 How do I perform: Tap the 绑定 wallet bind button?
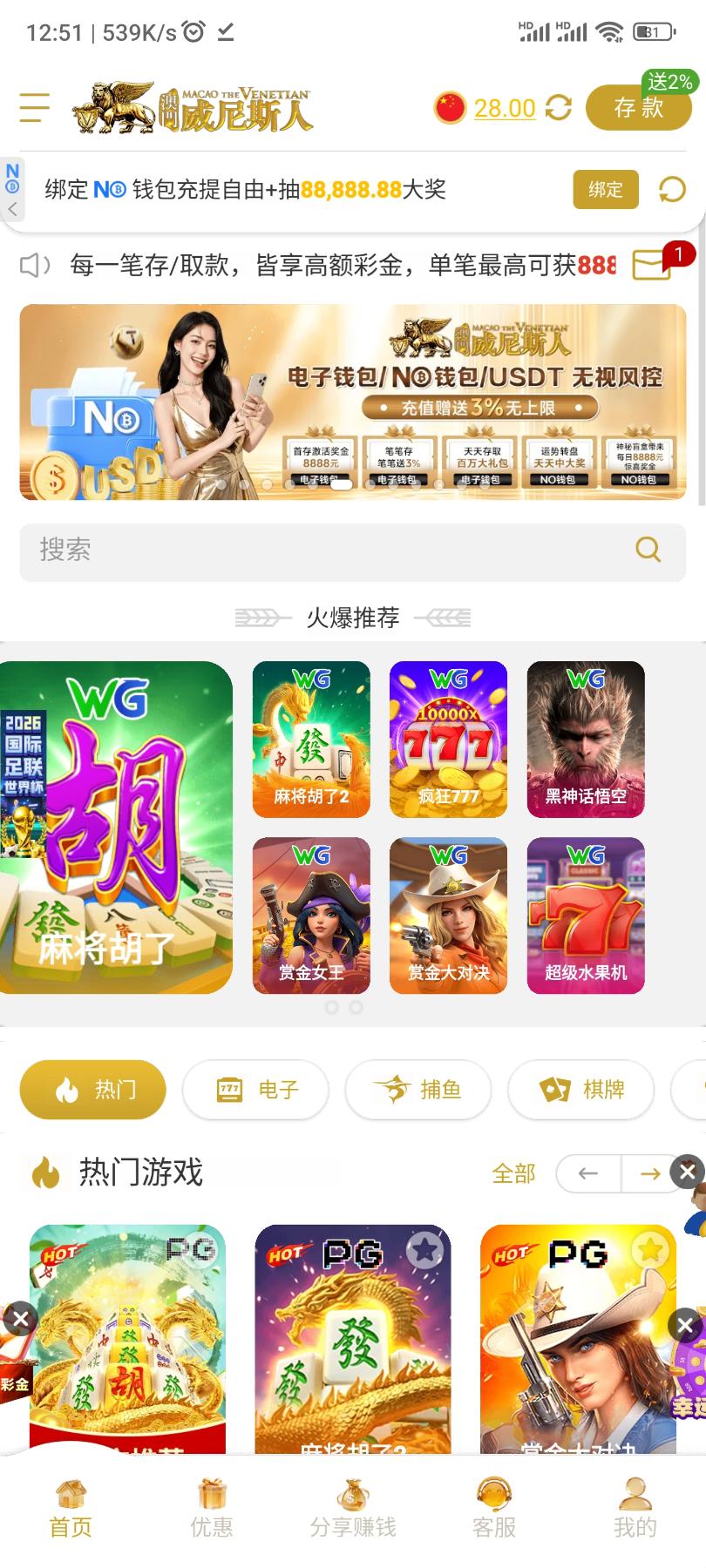605,189
